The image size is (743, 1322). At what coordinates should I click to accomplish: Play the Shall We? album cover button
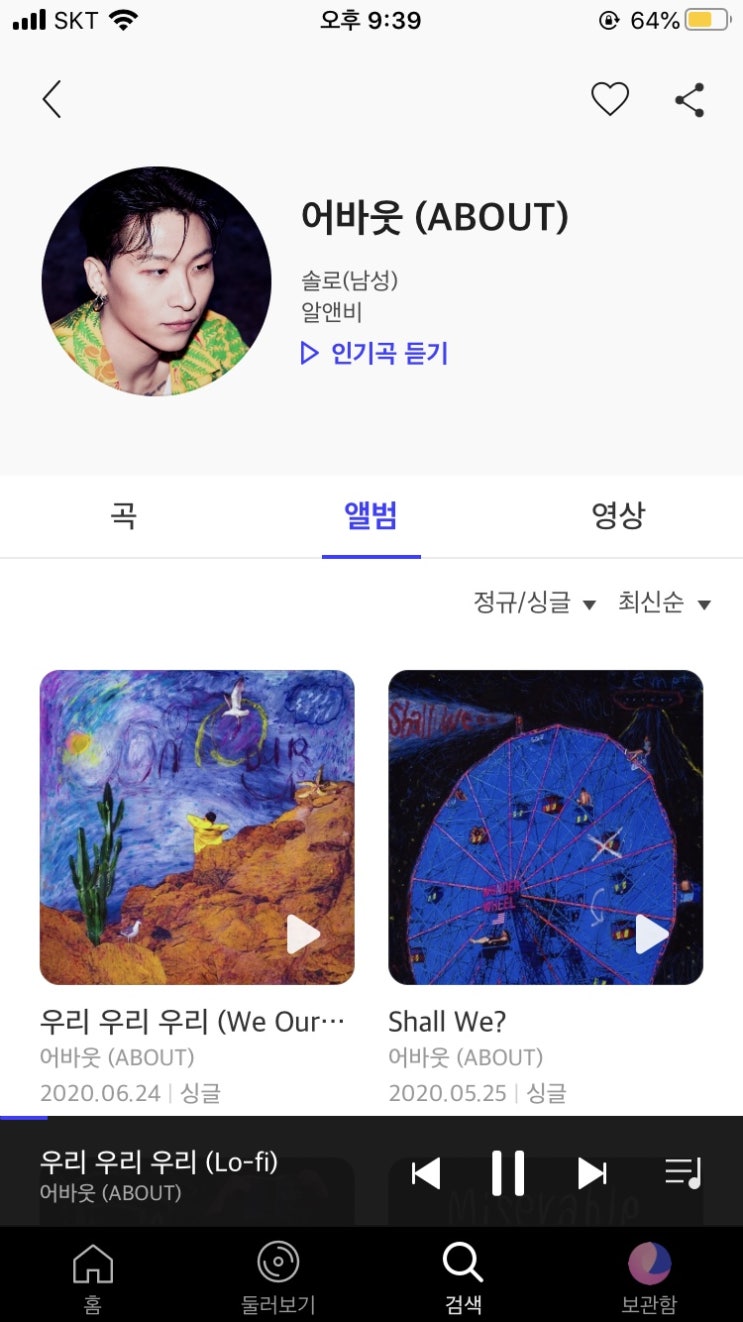pos(652,935)
